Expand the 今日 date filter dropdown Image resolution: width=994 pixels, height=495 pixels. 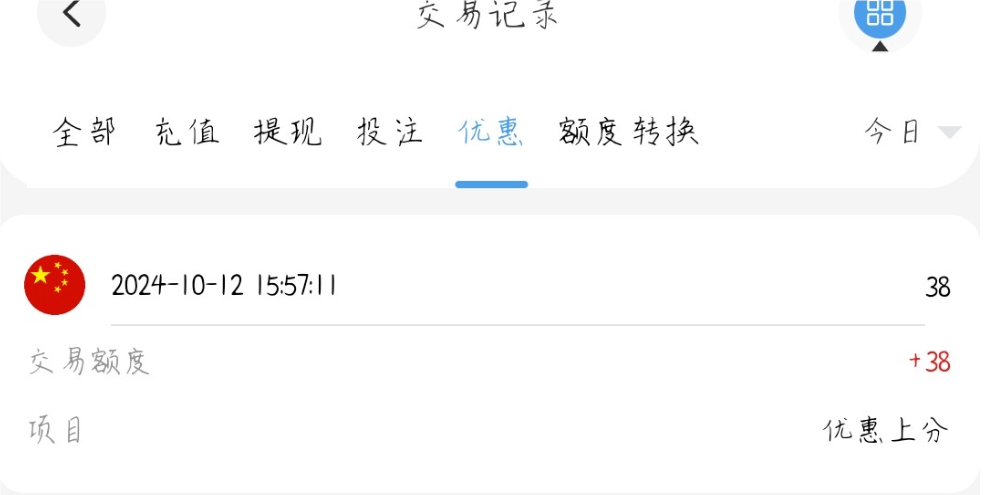[911, 132]
